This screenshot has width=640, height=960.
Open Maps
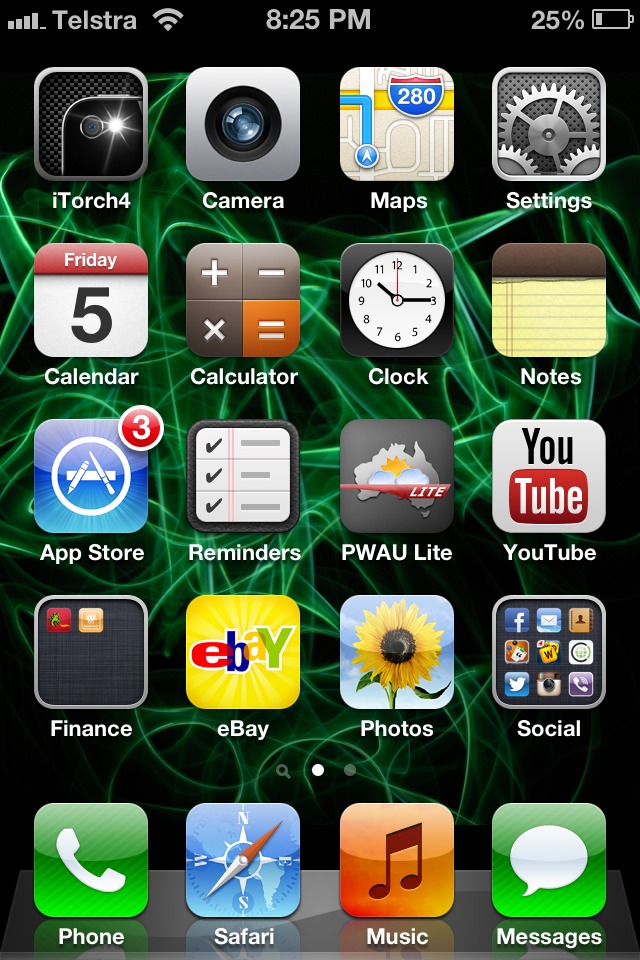coord(397,124)
